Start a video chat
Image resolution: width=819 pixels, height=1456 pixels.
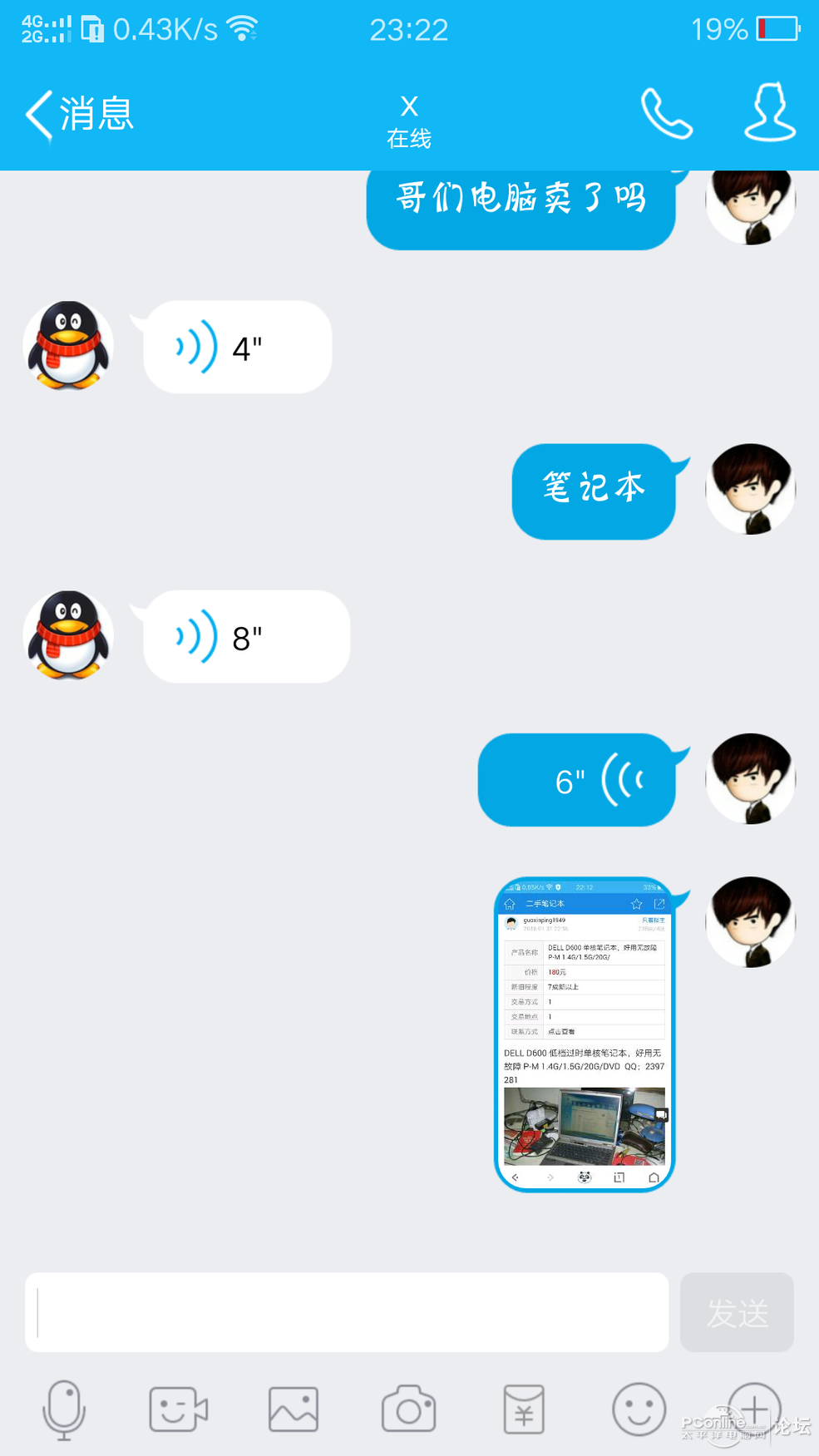pyautogui.click(x=178, y=1409)
